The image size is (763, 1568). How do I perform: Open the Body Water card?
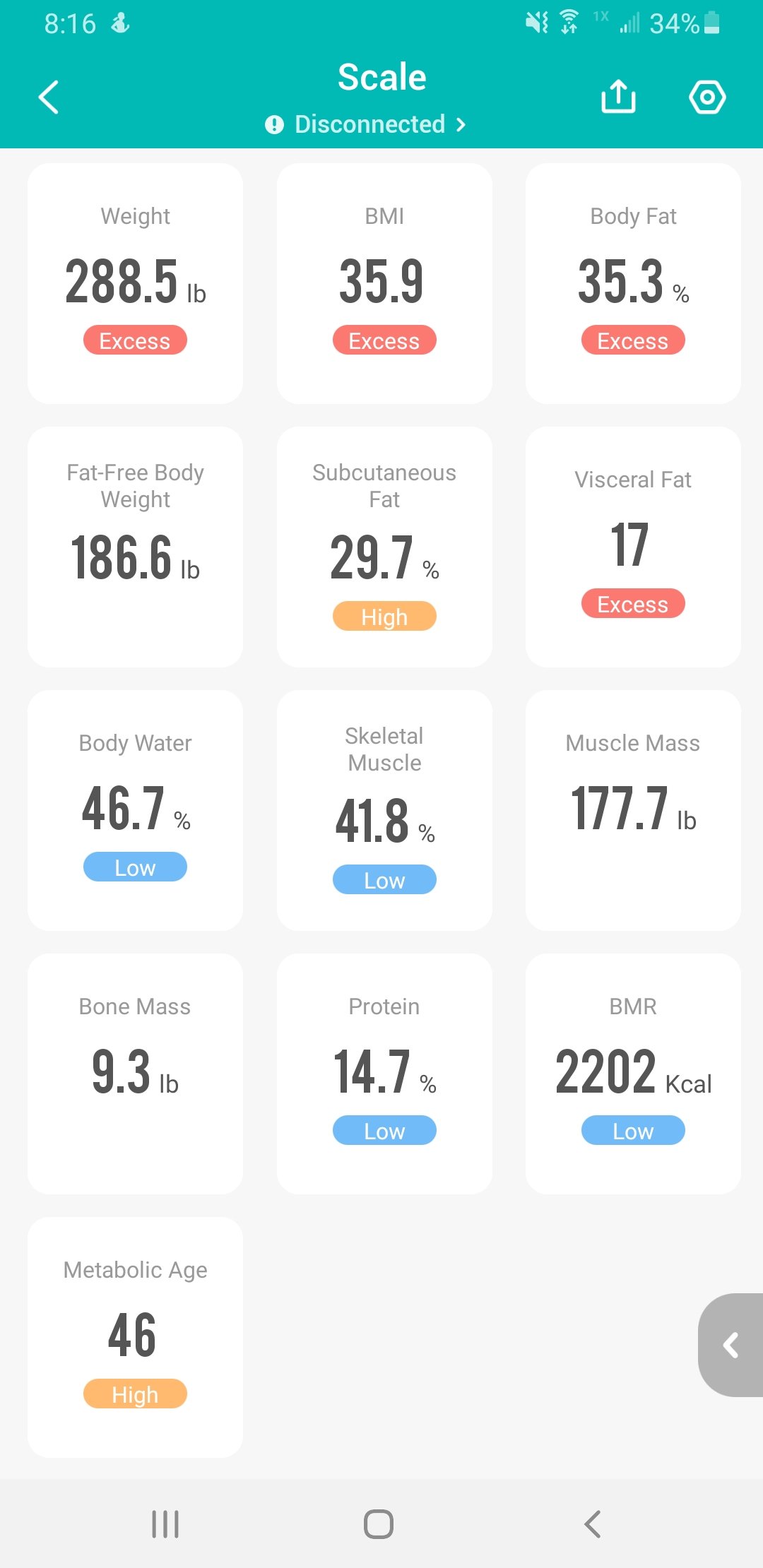tap(135, 810)
